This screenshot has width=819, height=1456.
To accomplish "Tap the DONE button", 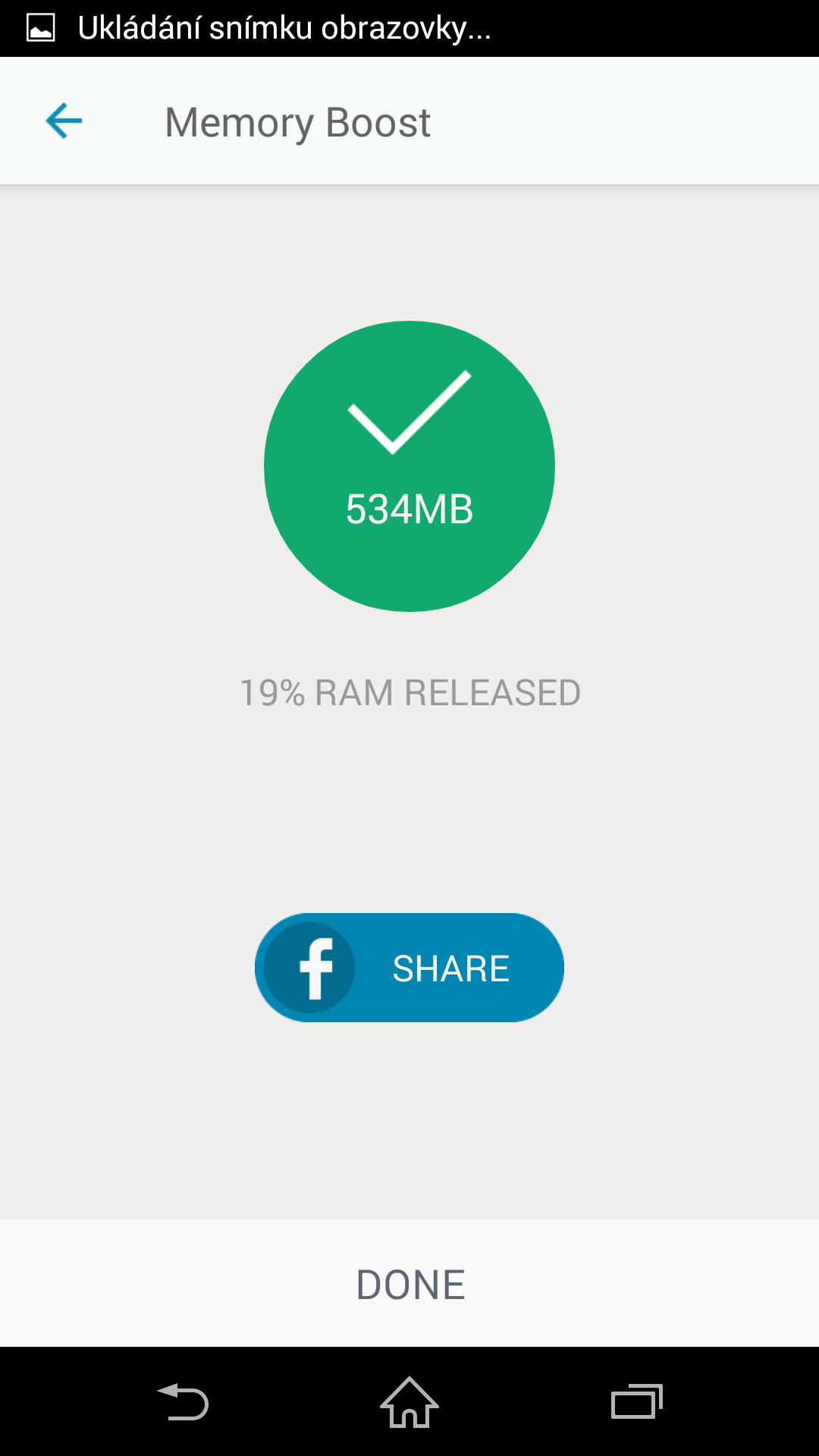I will [409, 1284].
